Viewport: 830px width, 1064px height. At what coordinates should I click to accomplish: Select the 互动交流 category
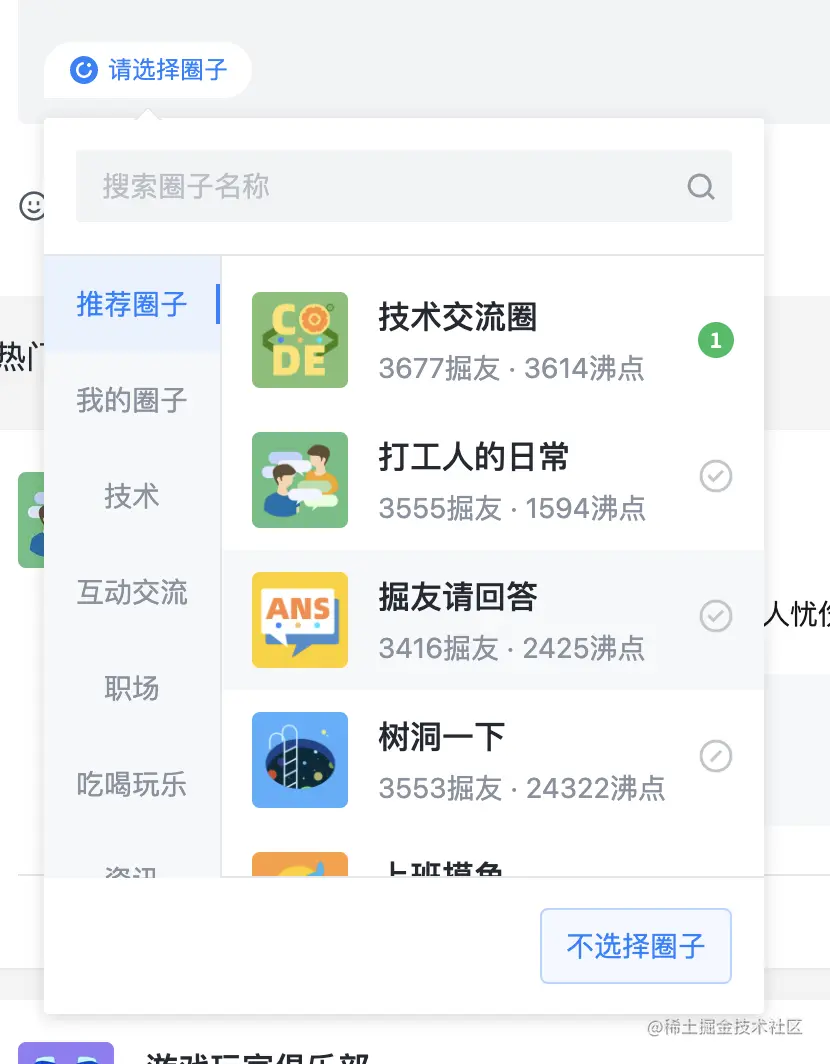click(132, 592)
